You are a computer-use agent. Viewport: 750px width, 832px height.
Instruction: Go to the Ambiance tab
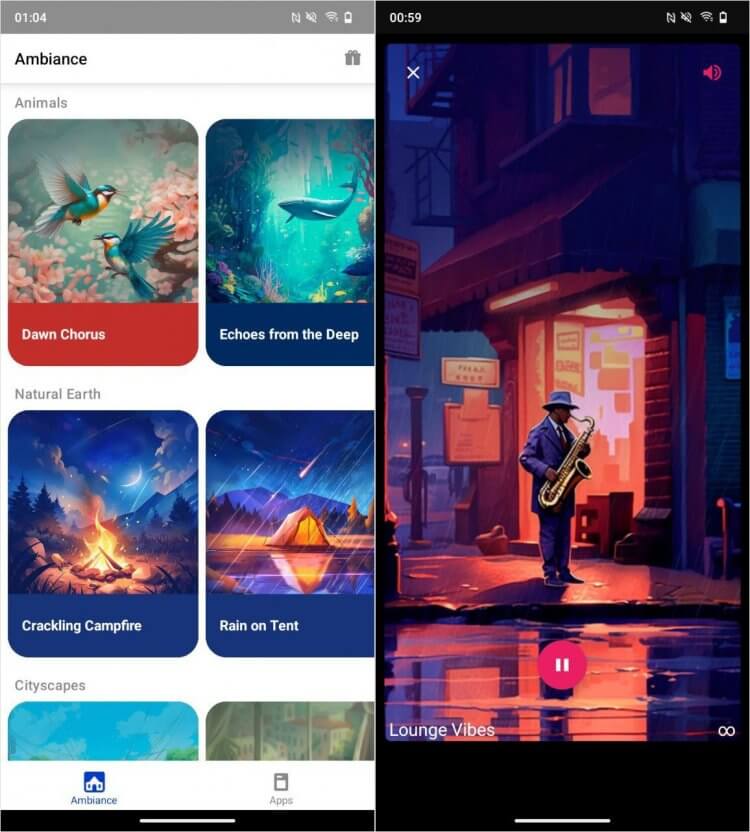[x=94, y=788]
